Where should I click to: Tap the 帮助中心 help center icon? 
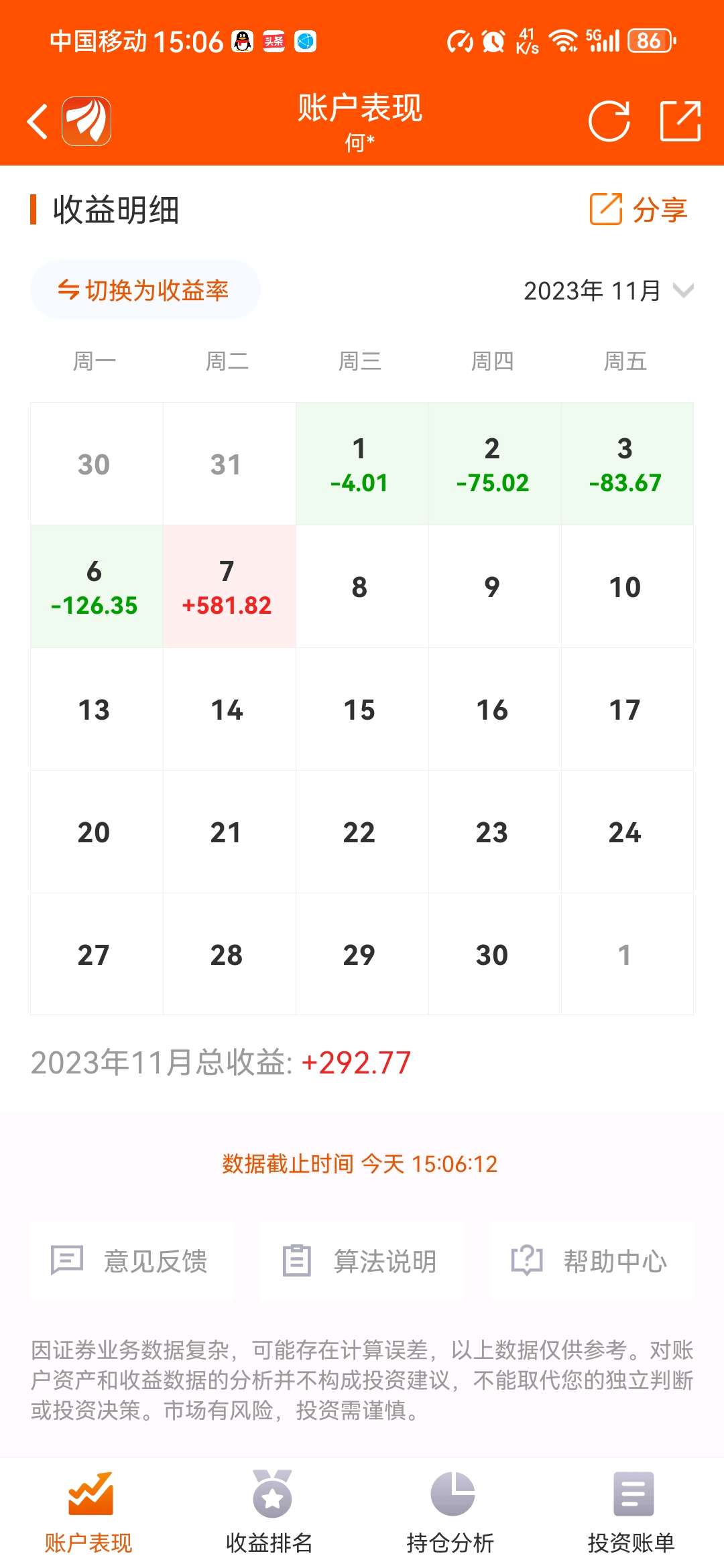(528, 1258)
